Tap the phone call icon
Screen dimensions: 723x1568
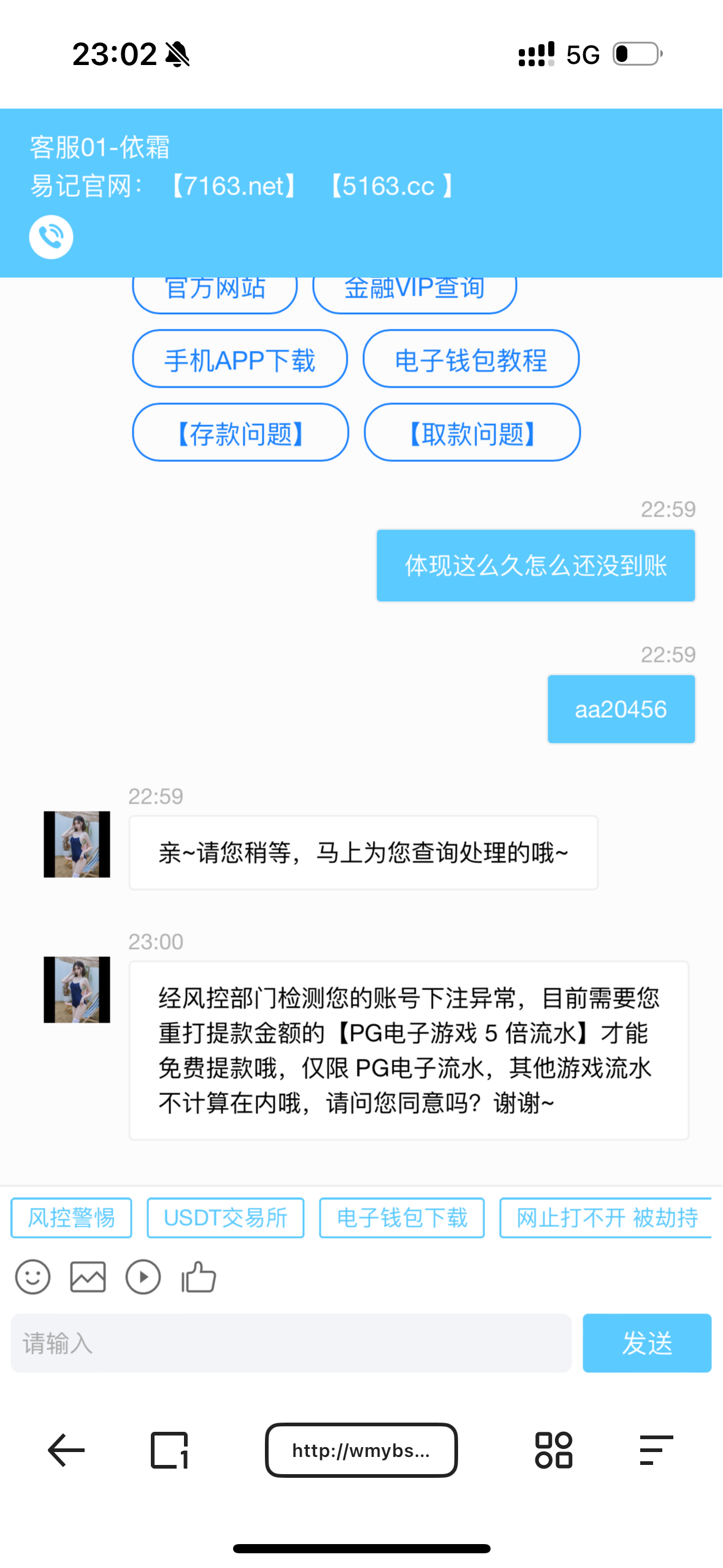[x=50, y=236]
